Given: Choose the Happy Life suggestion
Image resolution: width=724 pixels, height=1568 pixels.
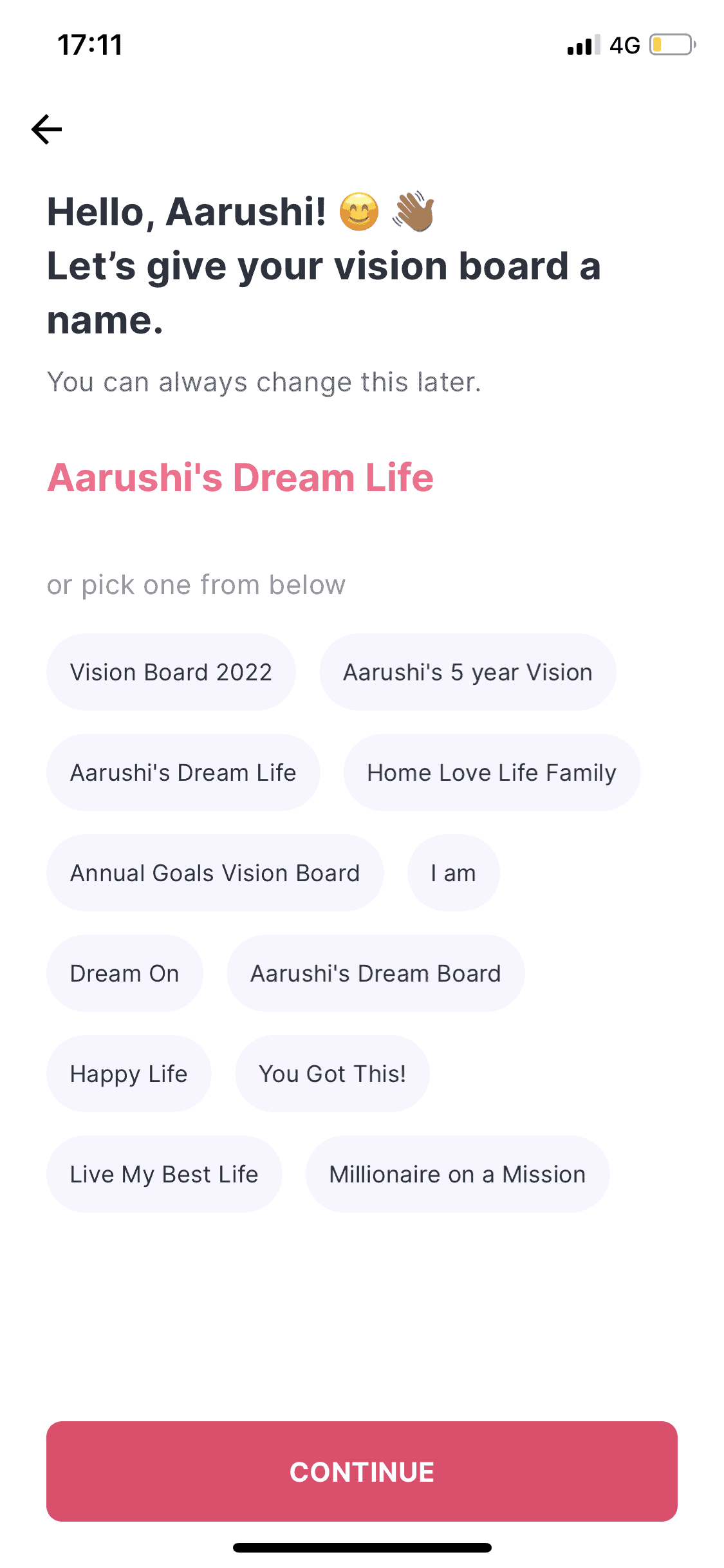Looking at the screenshot, I should point(129,1074).
